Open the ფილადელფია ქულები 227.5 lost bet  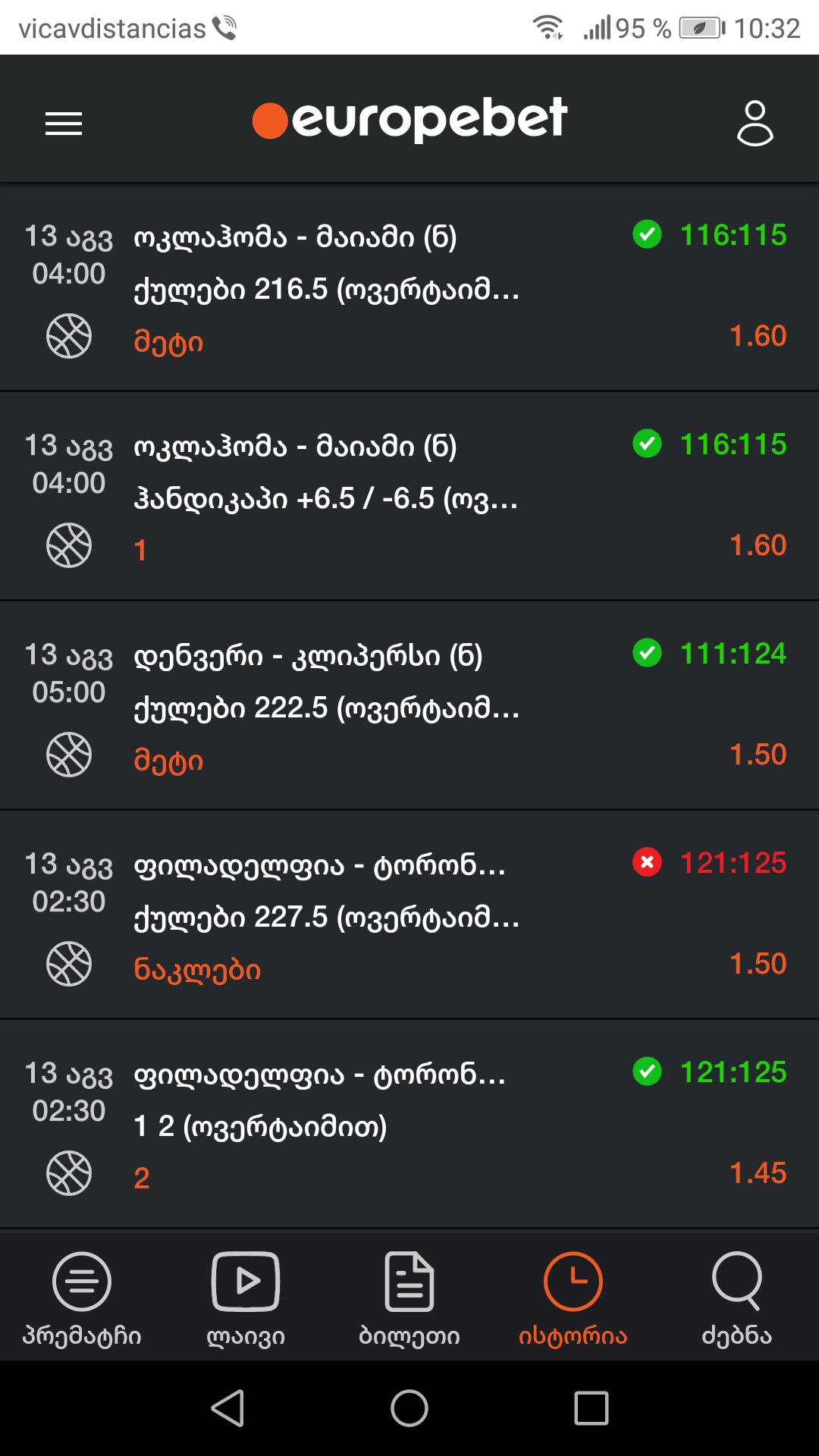coord(409,916)
